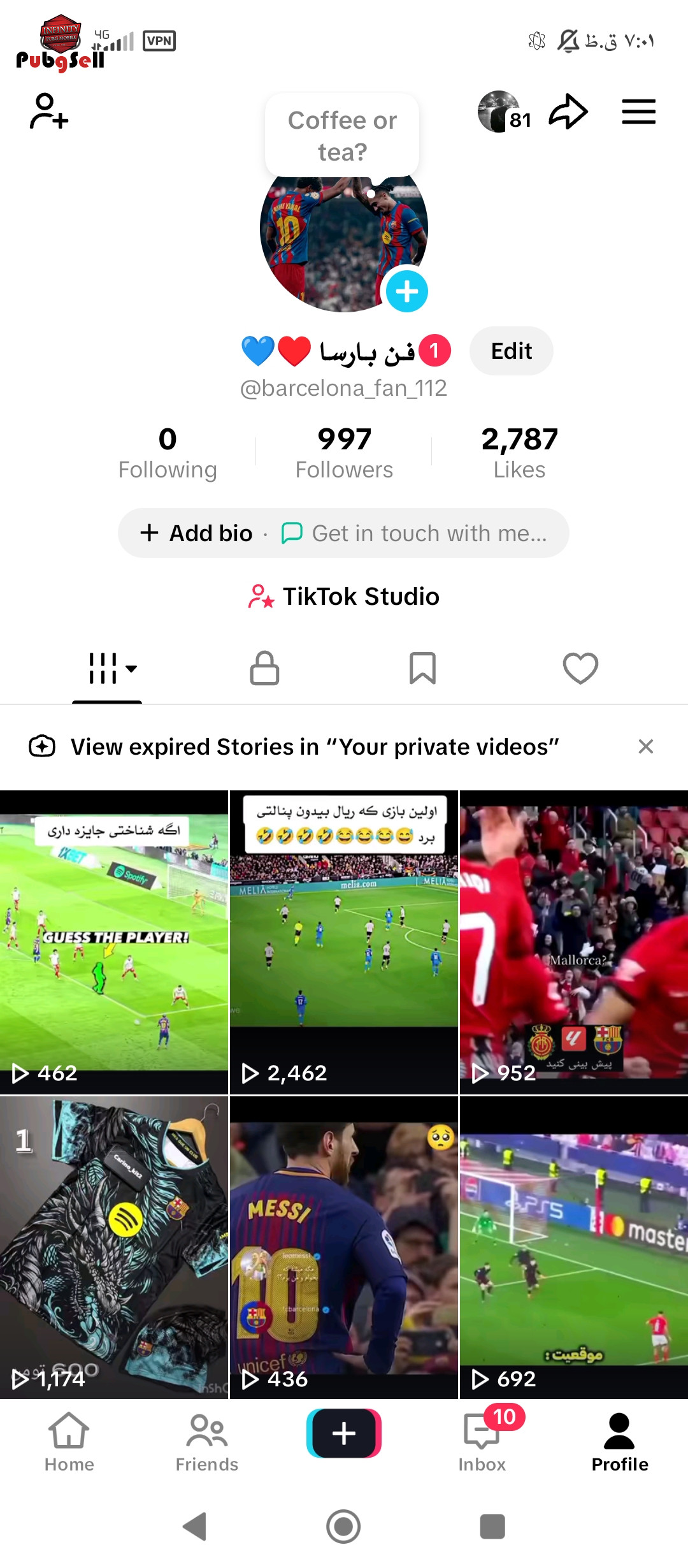Open the Followers list
This screenshot has width=688, height=1568.
(x=344, y=453)
